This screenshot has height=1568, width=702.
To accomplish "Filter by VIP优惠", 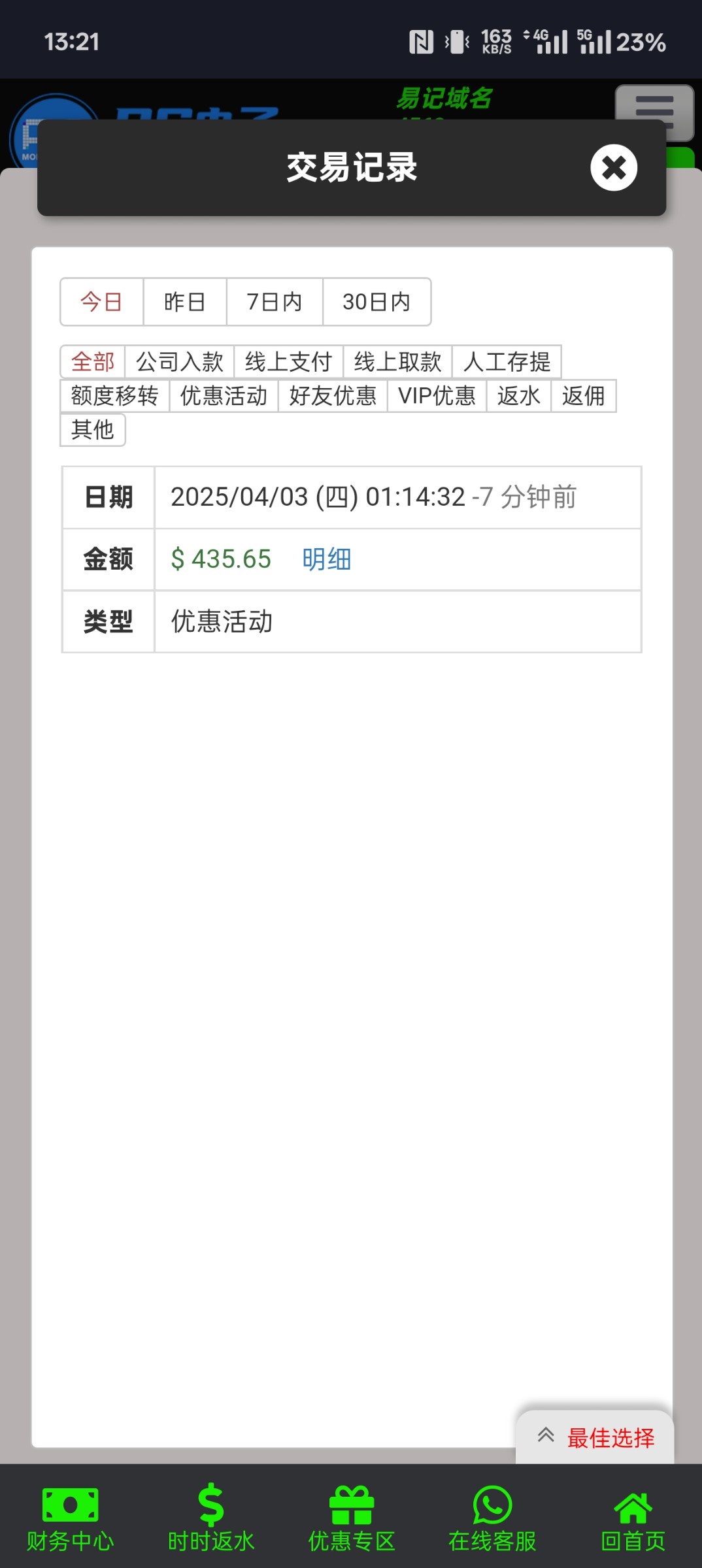I will [x=437, y=396].
